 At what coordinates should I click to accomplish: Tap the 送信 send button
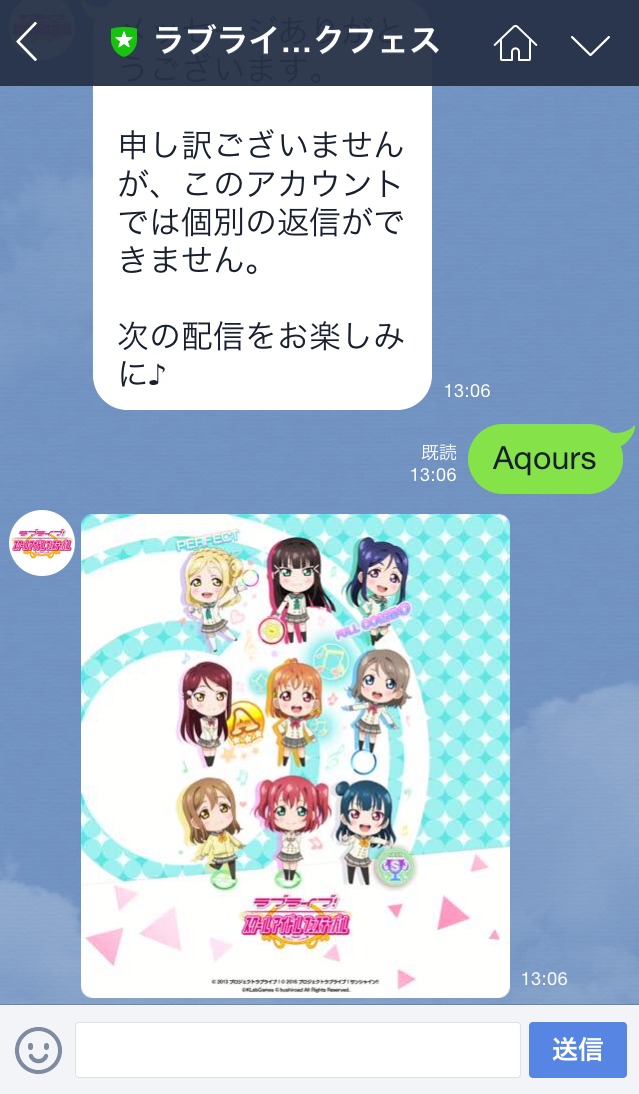tap(577, 1050)
